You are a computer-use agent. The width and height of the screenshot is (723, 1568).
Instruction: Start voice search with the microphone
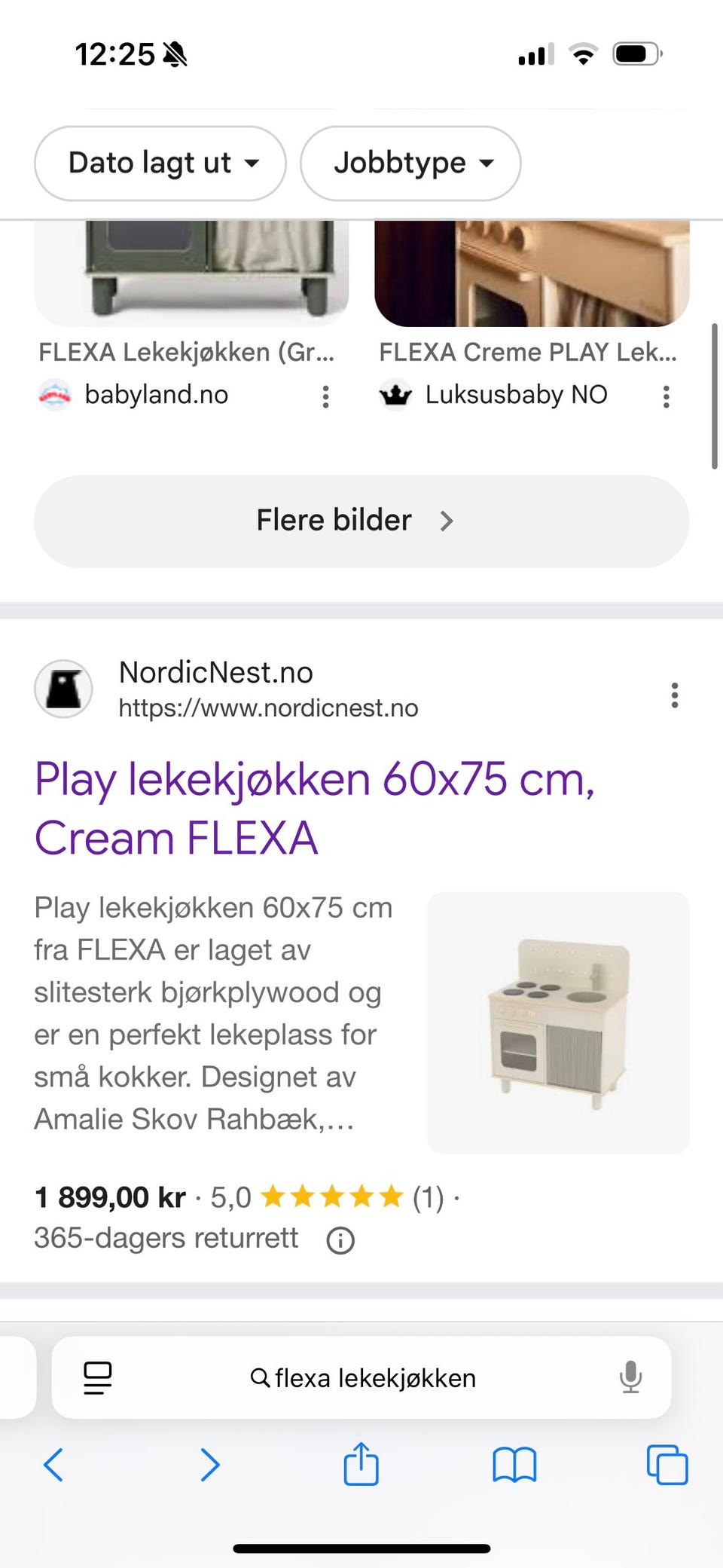point(630,1377)
